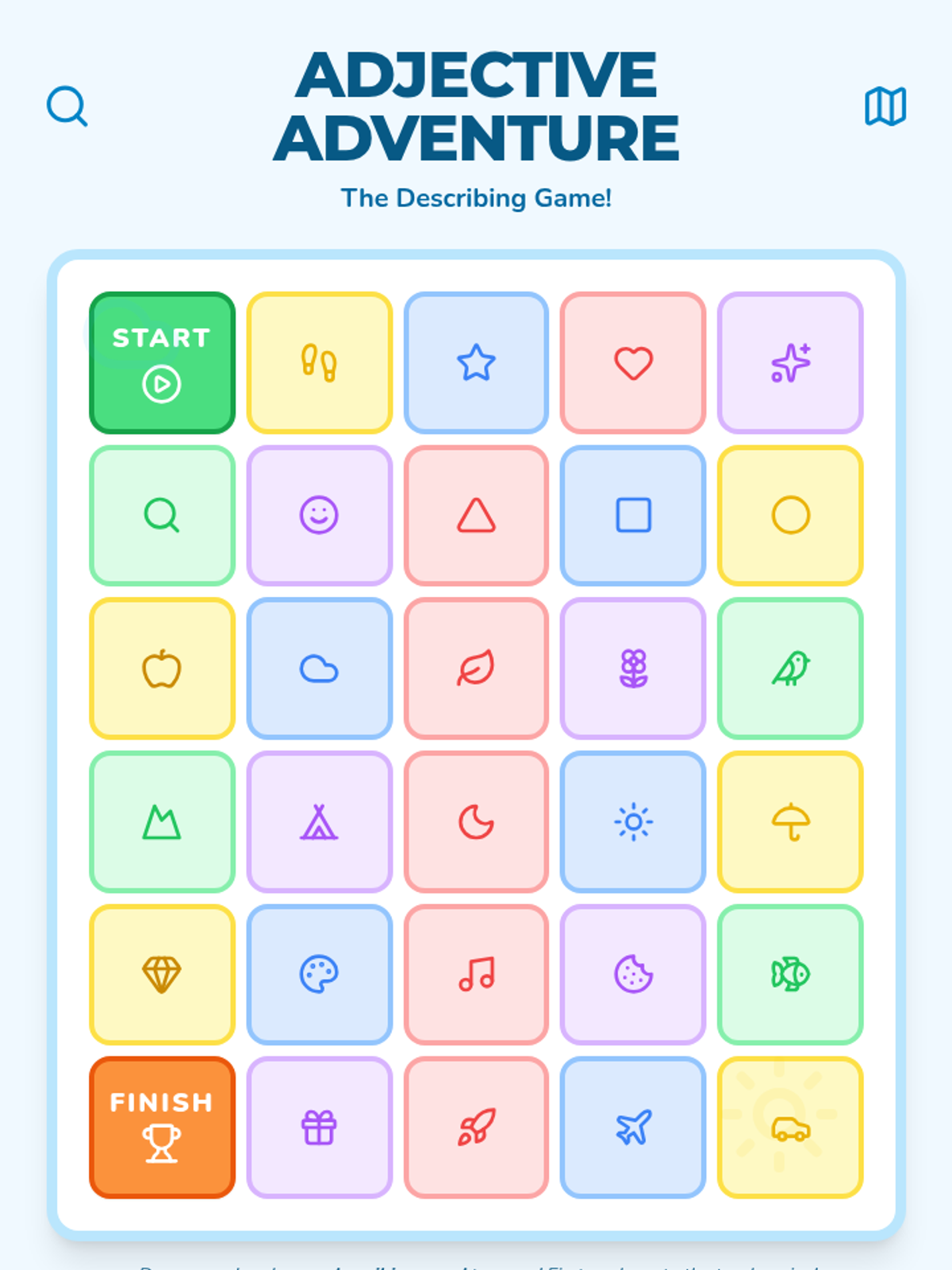Screen dimensions: 952x1270
Task: Select the red triangle tile
Action: click(476, 515)
